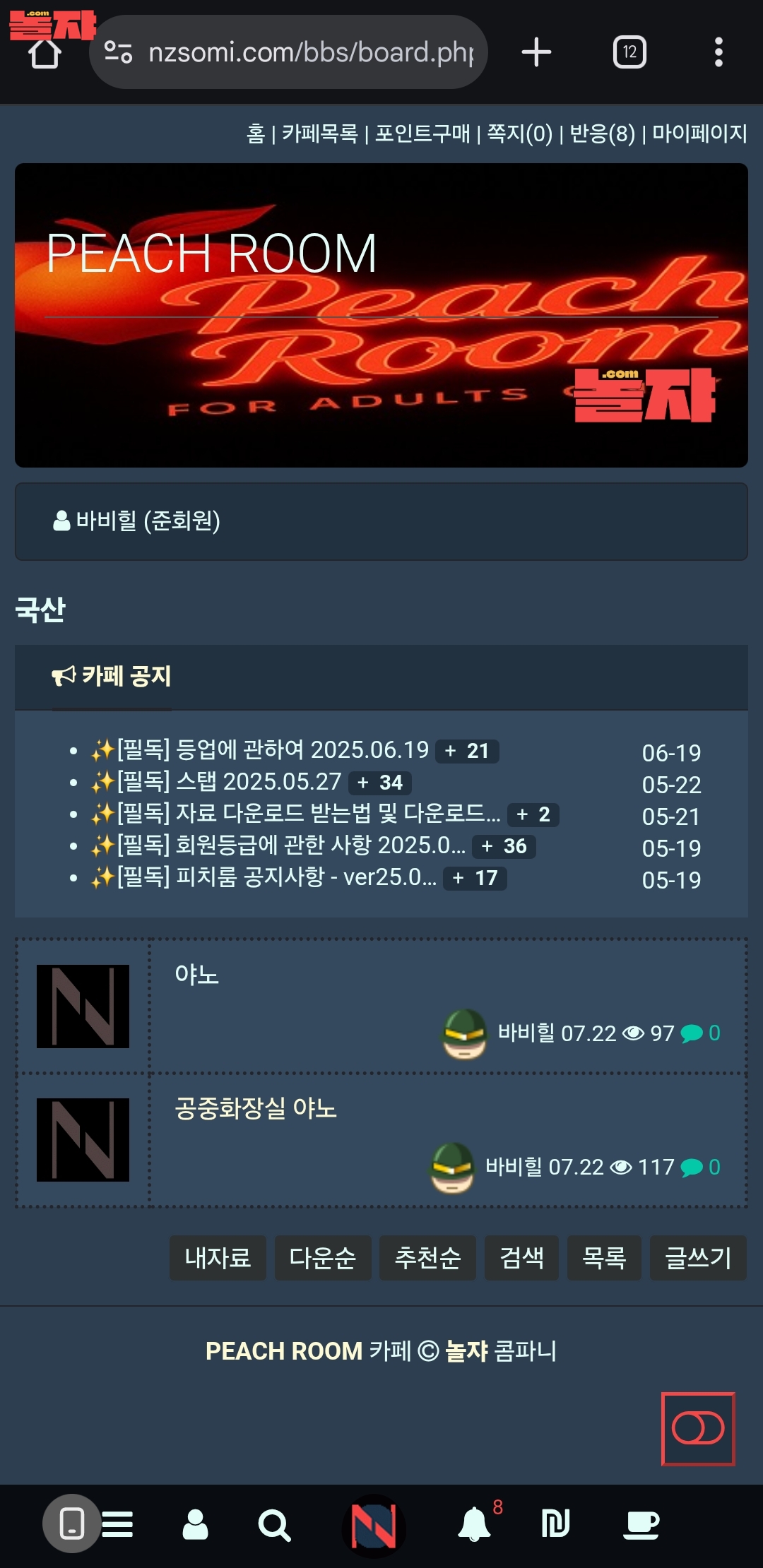Open the hamburger menu in bottom bar
Screen dimensions: 763x1568
[x=117, y=1524]
